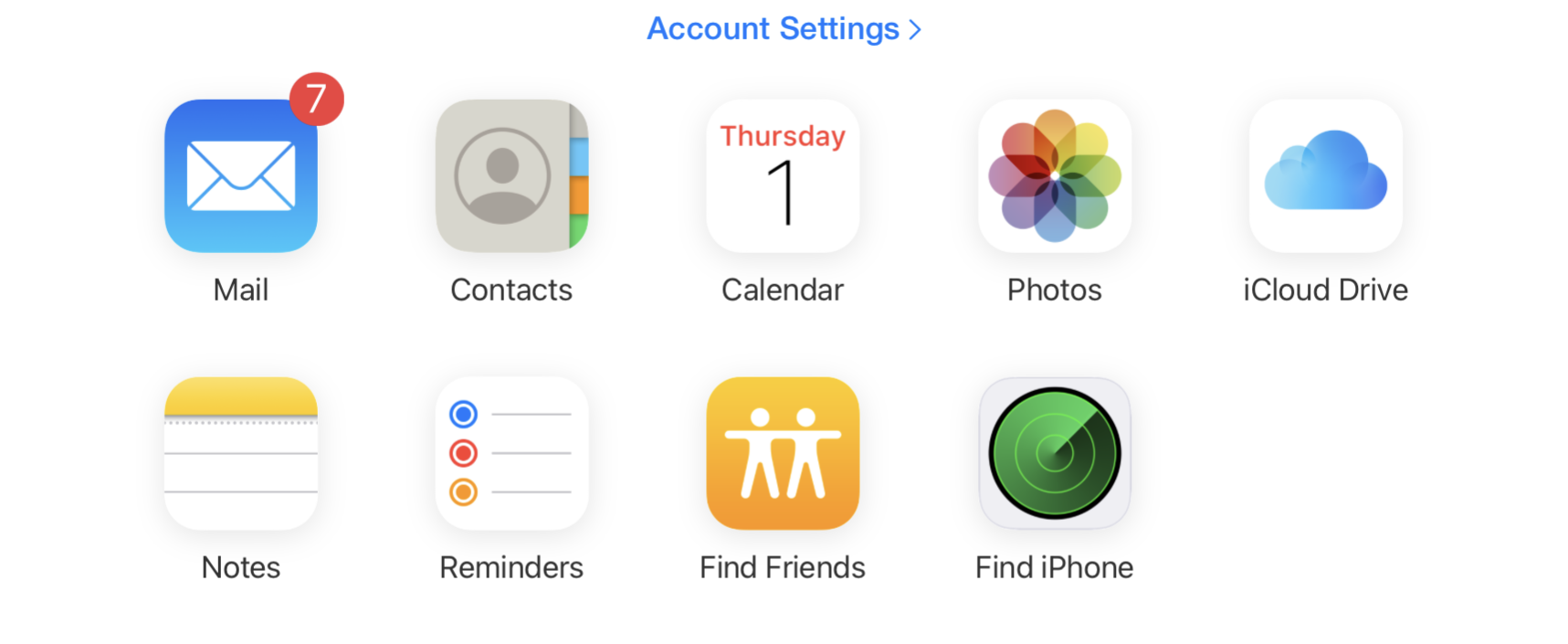Open Account Settings link
Image resolution: width=1568 pixels, height=644 pixels.
click(x=783, y=29)
